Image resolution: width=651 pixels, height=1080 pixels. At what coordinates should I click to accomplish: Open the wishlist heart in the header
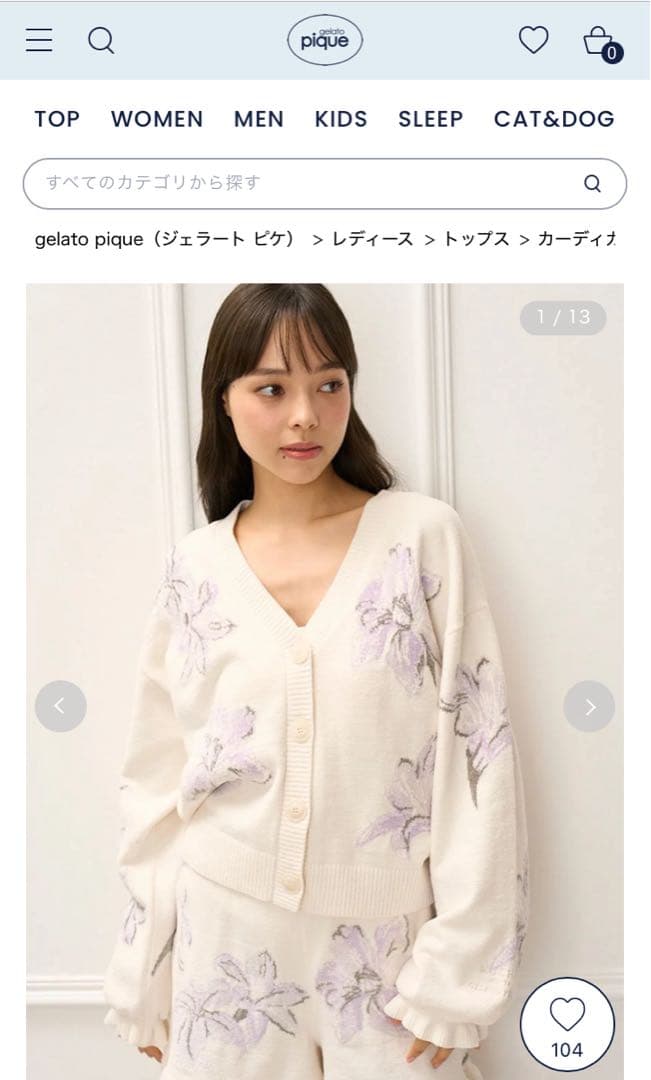[533, 40]
